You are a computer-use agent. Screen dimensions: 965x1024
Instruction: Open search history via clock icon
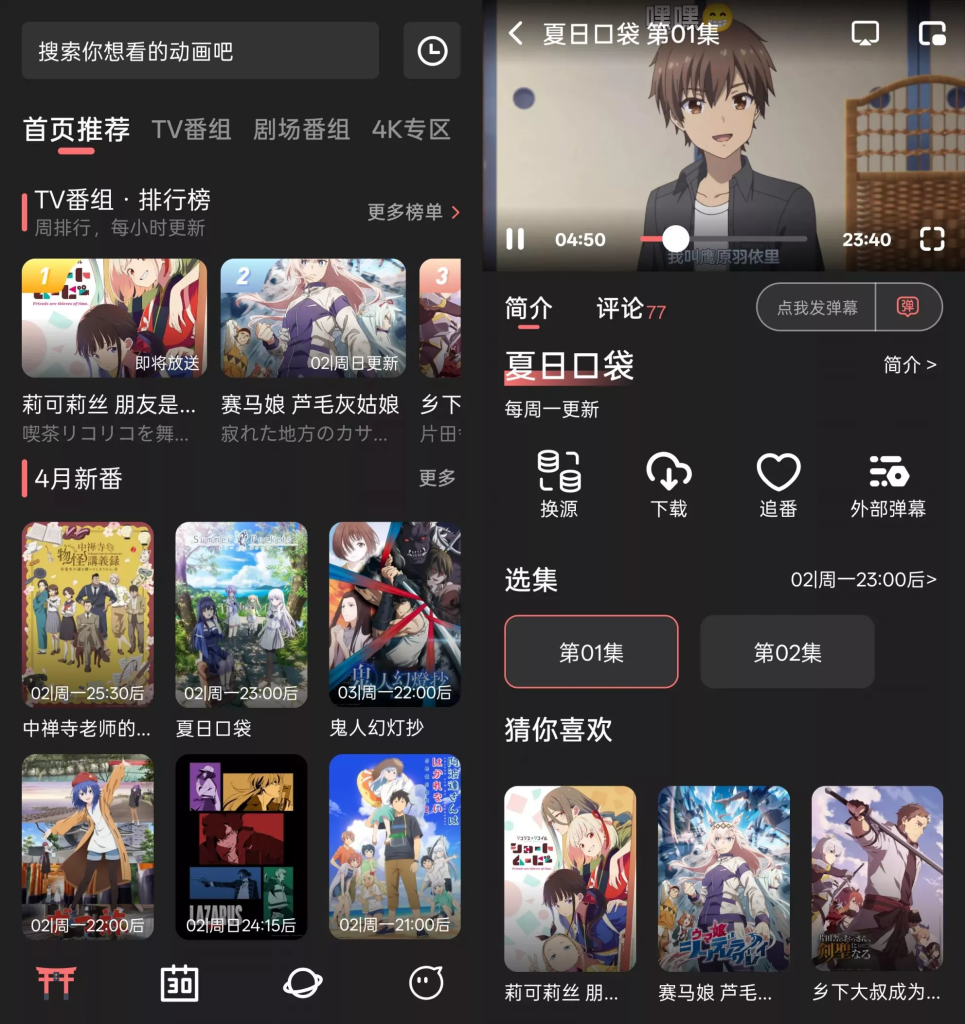coord(432,50)
